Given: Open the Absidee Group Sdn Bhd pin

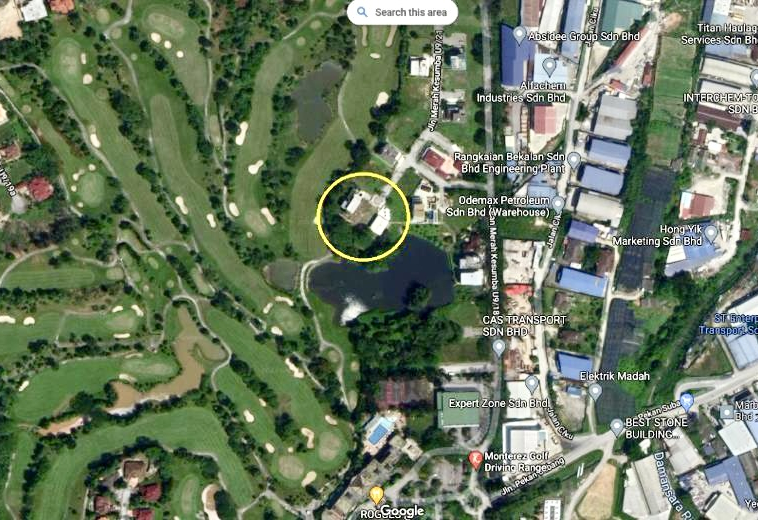Looking at the screenshot, I should (x=519, y=35).
